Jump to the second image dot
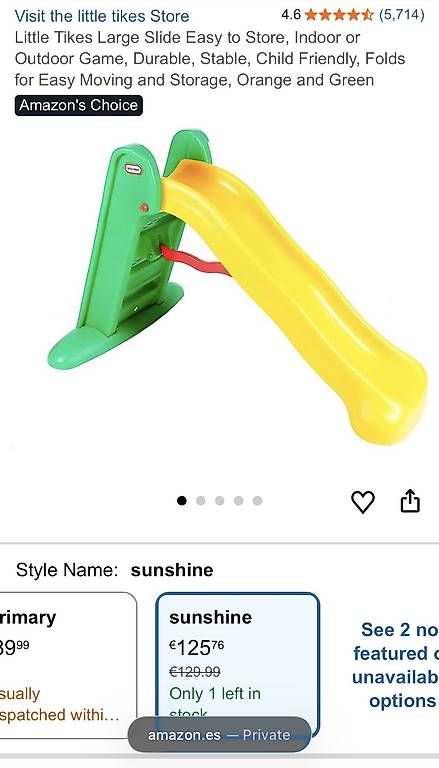Screen dimensions: 439x768 (x=200, y=501)
